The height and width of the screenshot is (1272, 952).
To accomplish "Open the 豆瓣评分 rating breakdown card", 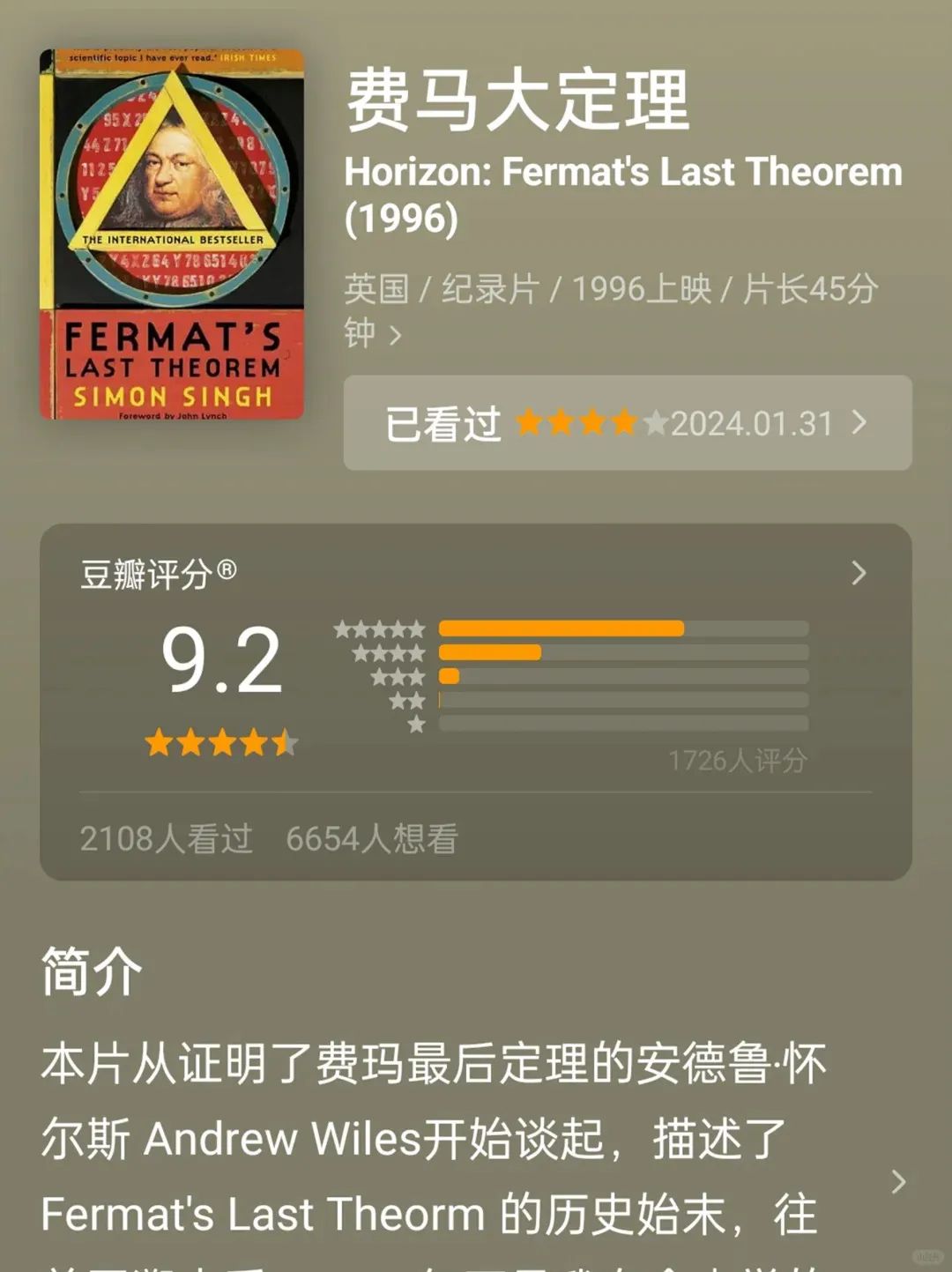I will [859, 574].
